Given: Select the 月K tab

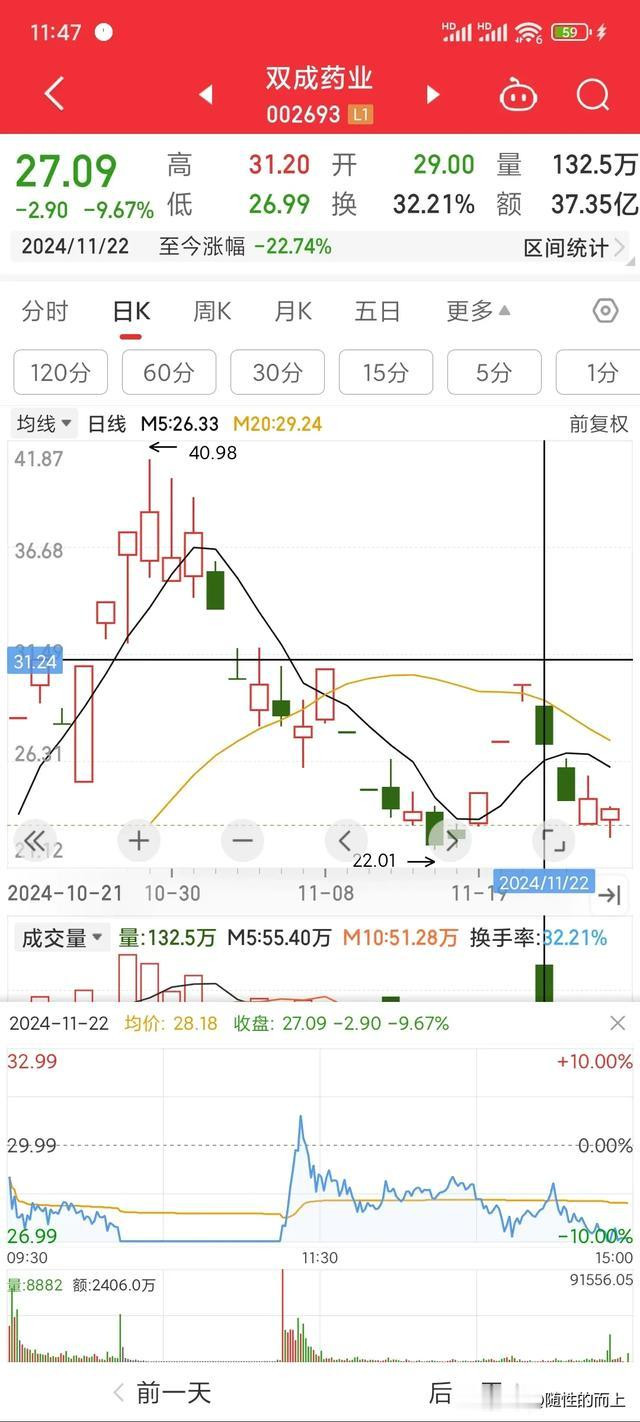Looking at the screenshot, I should pyautogui.click(x=293, y=311).
